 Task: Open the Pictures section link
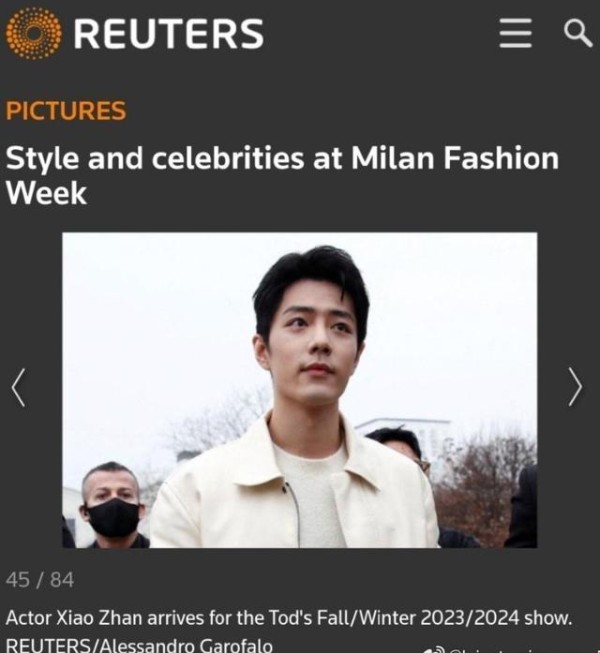click(66, 111)
